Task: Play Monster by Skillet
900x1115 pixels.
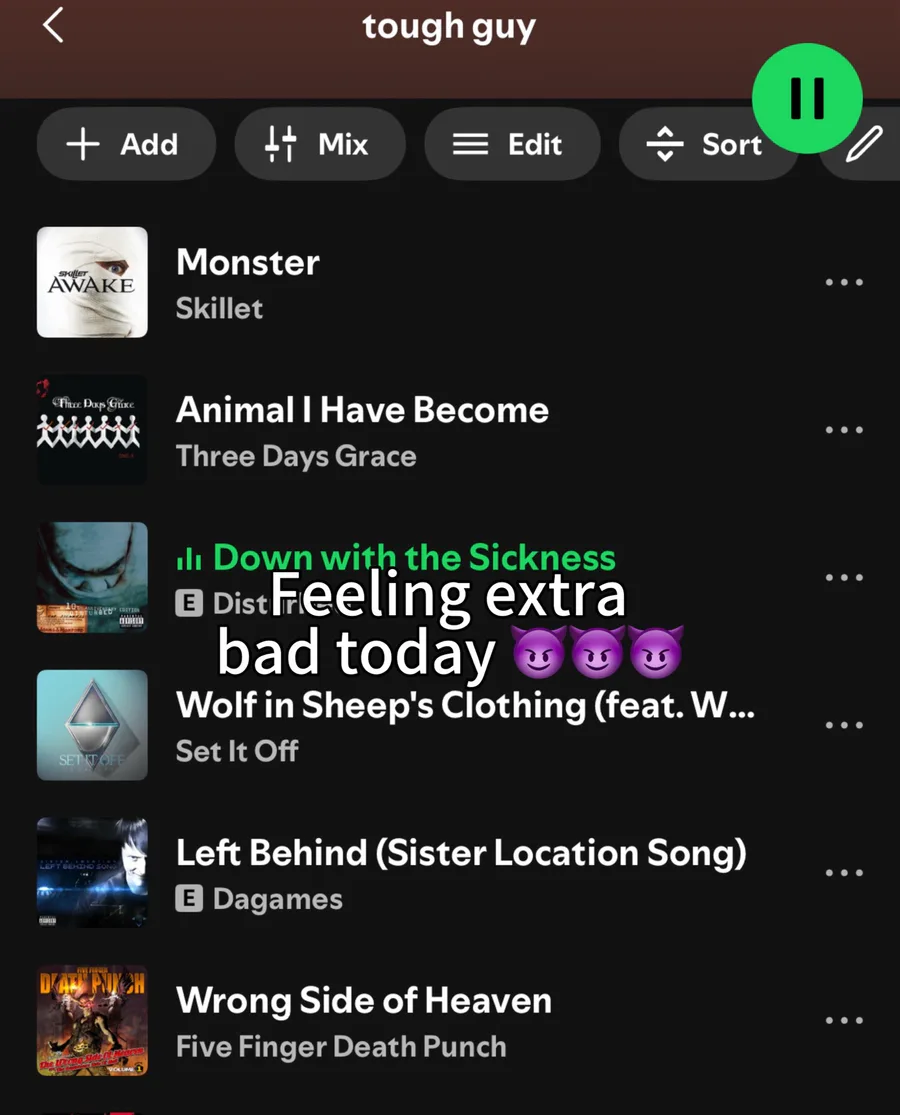Action: [400, 282]
